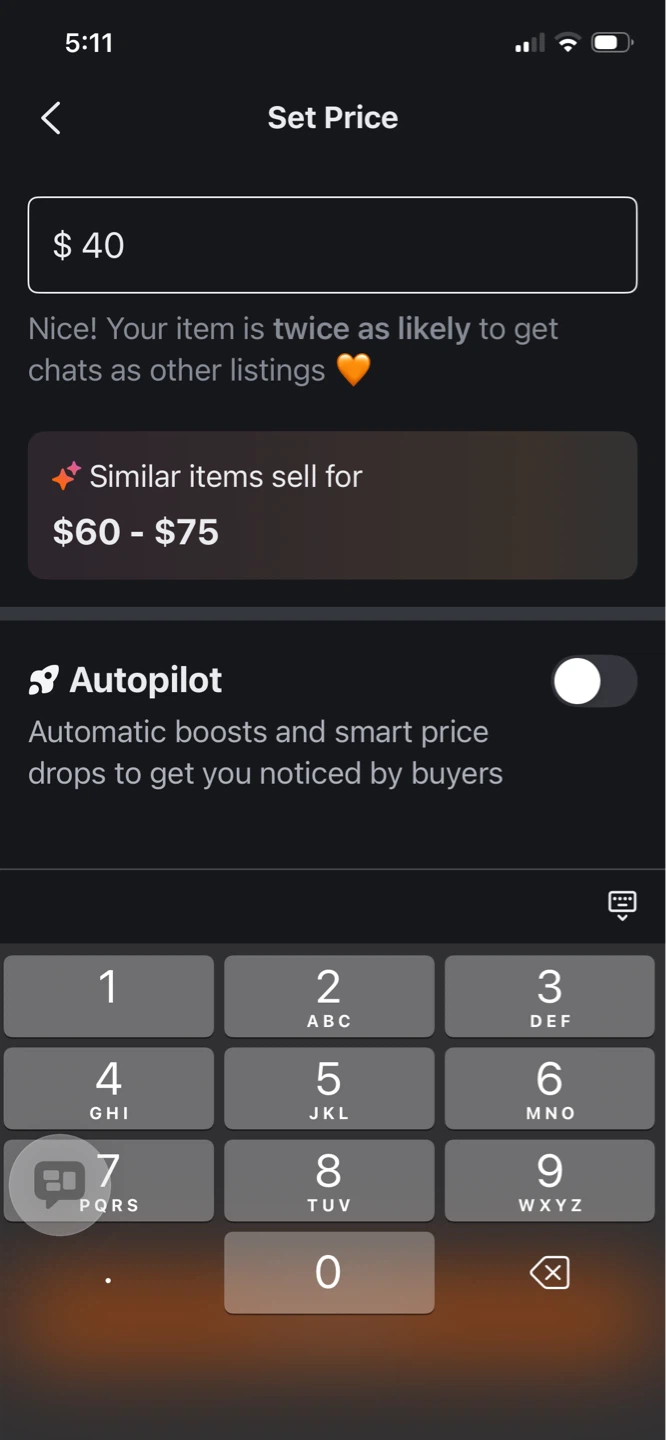Type 0 on the number pad

coord(329,1272)
